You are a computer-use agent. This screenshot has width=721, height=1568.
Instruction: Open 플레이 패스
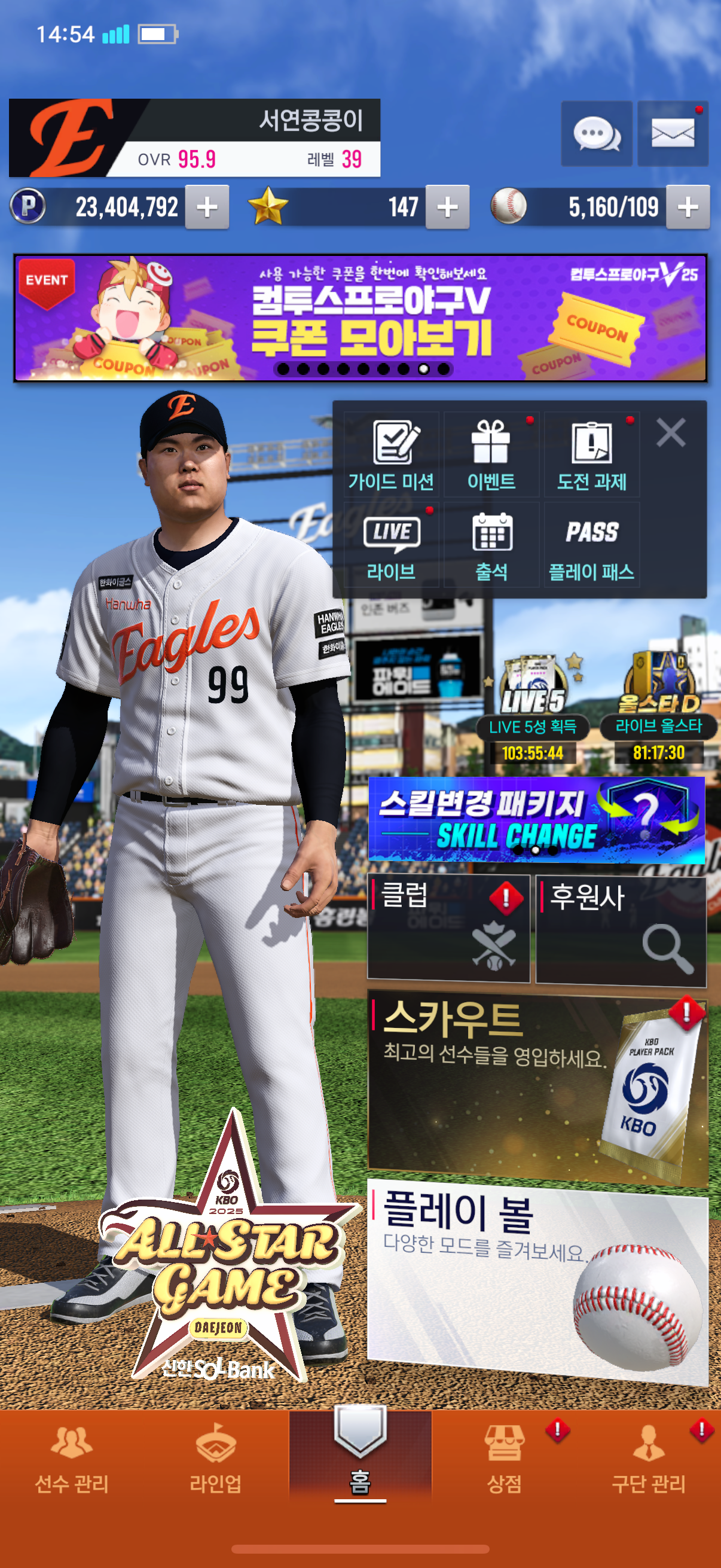591,546
